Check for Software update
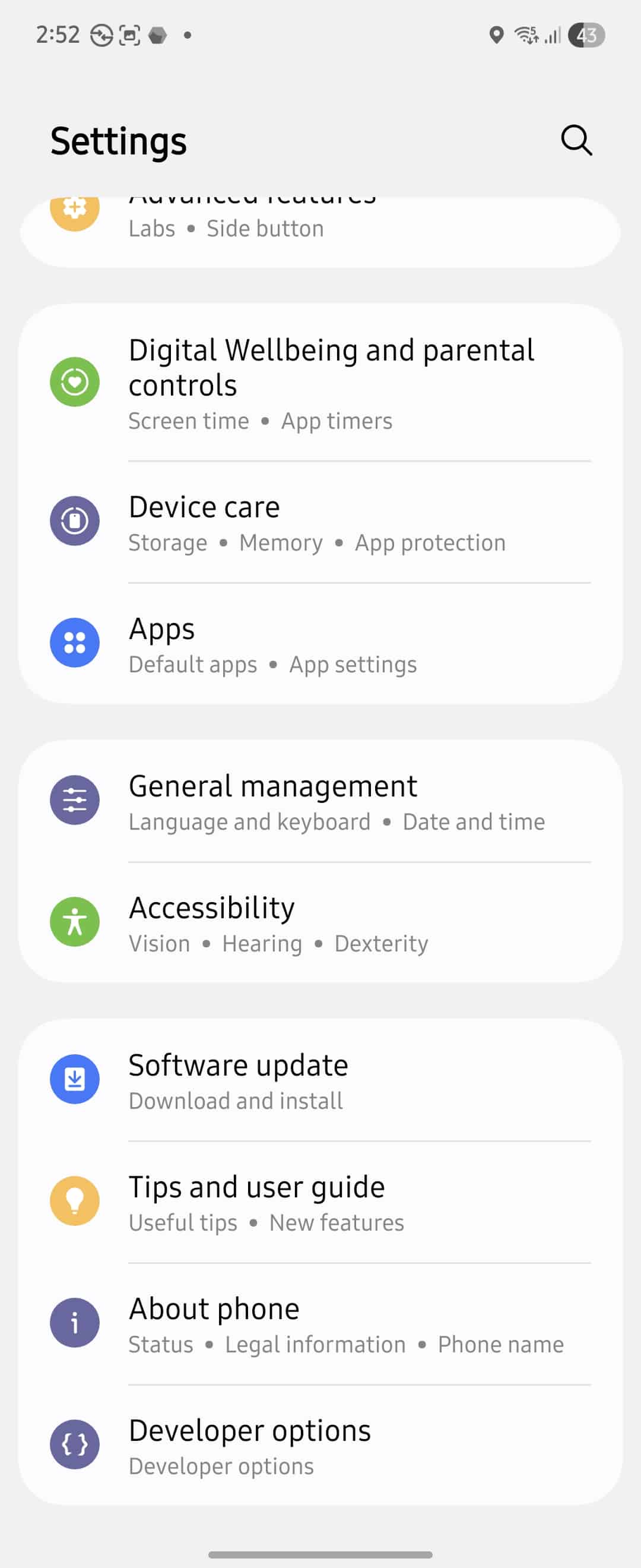This screenshot has height=1568, width=641. coord(320,1080)
